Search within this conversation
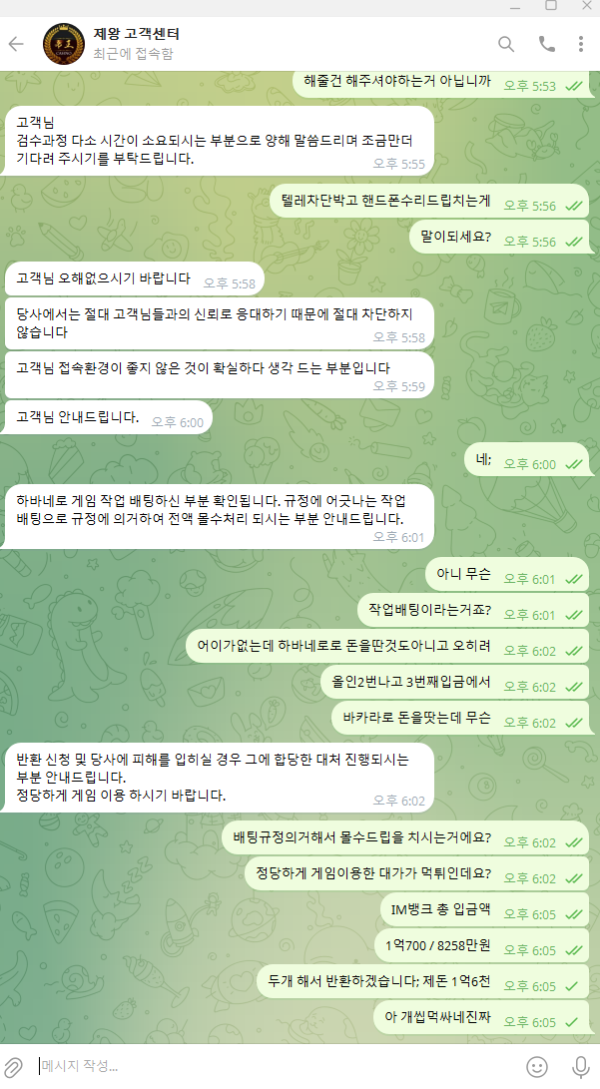The height and width of the screenshot is (1089, 600). click(506, 44)
